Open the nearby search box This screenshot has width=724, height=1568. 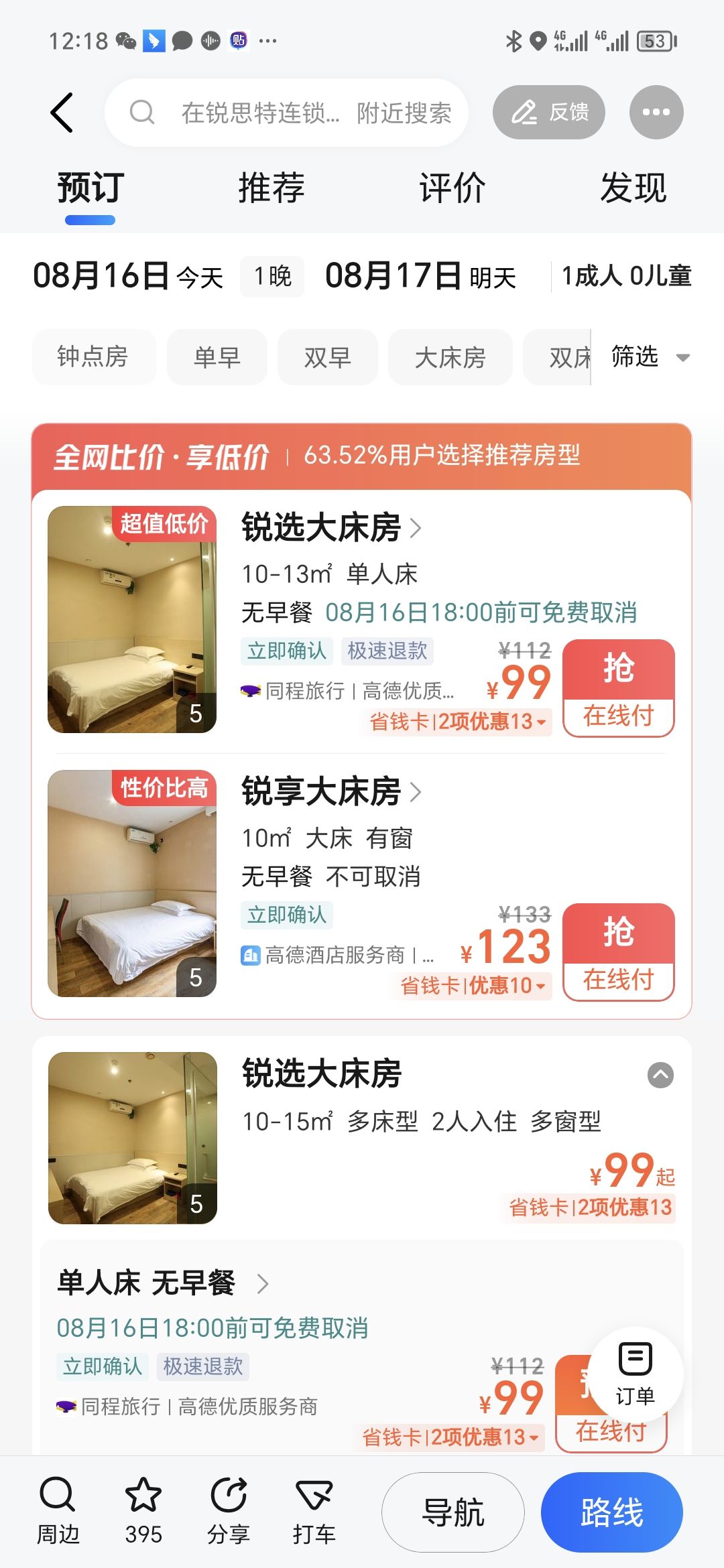(x=288, y=113)
